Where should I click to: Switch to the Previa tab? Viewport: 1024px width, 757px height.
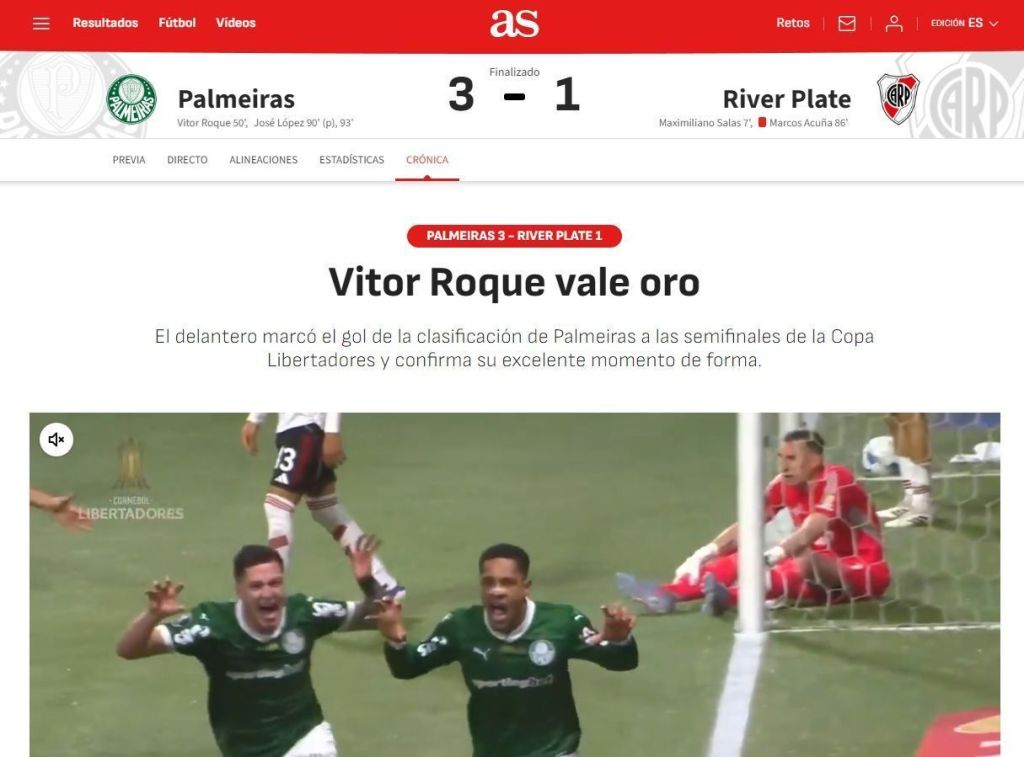point(129,160)
